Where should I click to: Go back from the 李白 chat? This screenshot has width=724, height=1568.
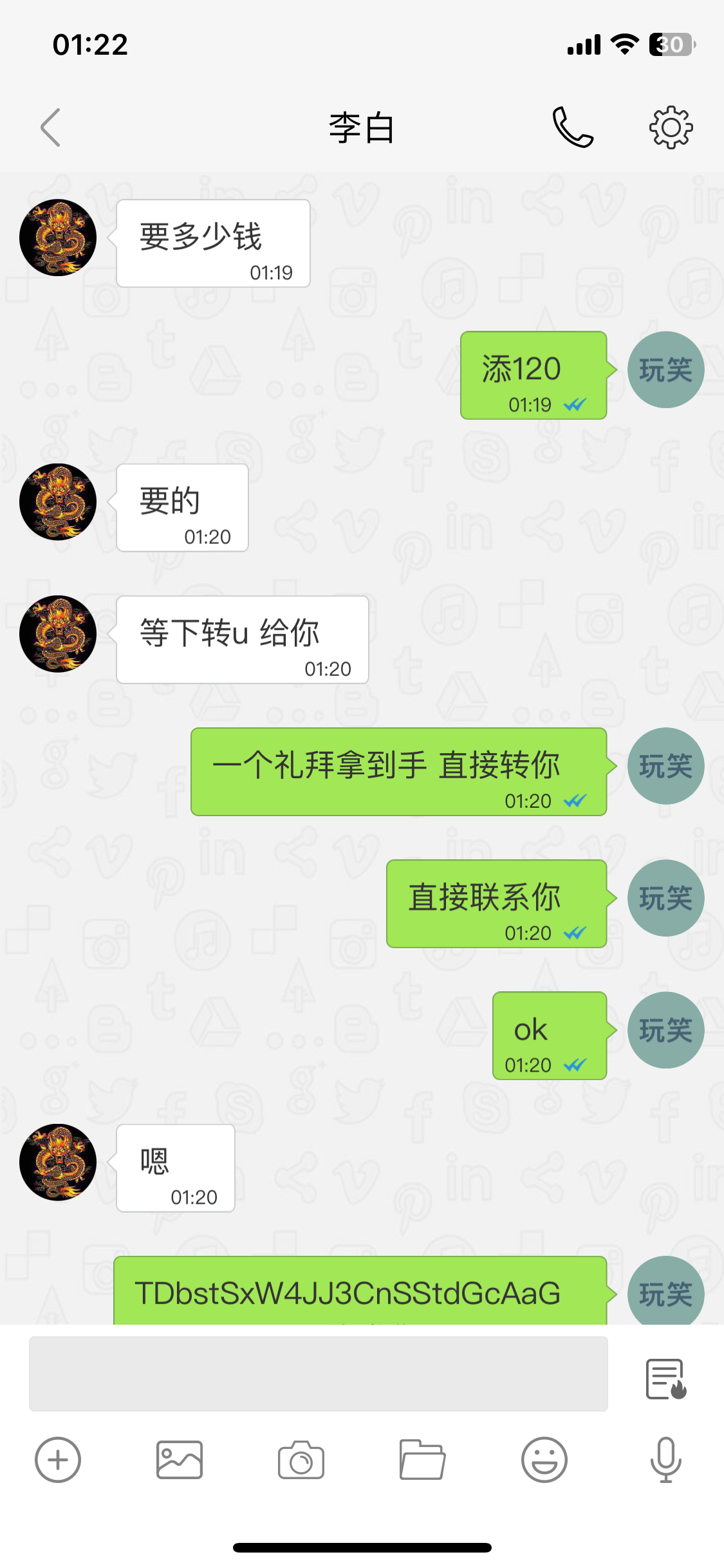click(x=50, y=127)
